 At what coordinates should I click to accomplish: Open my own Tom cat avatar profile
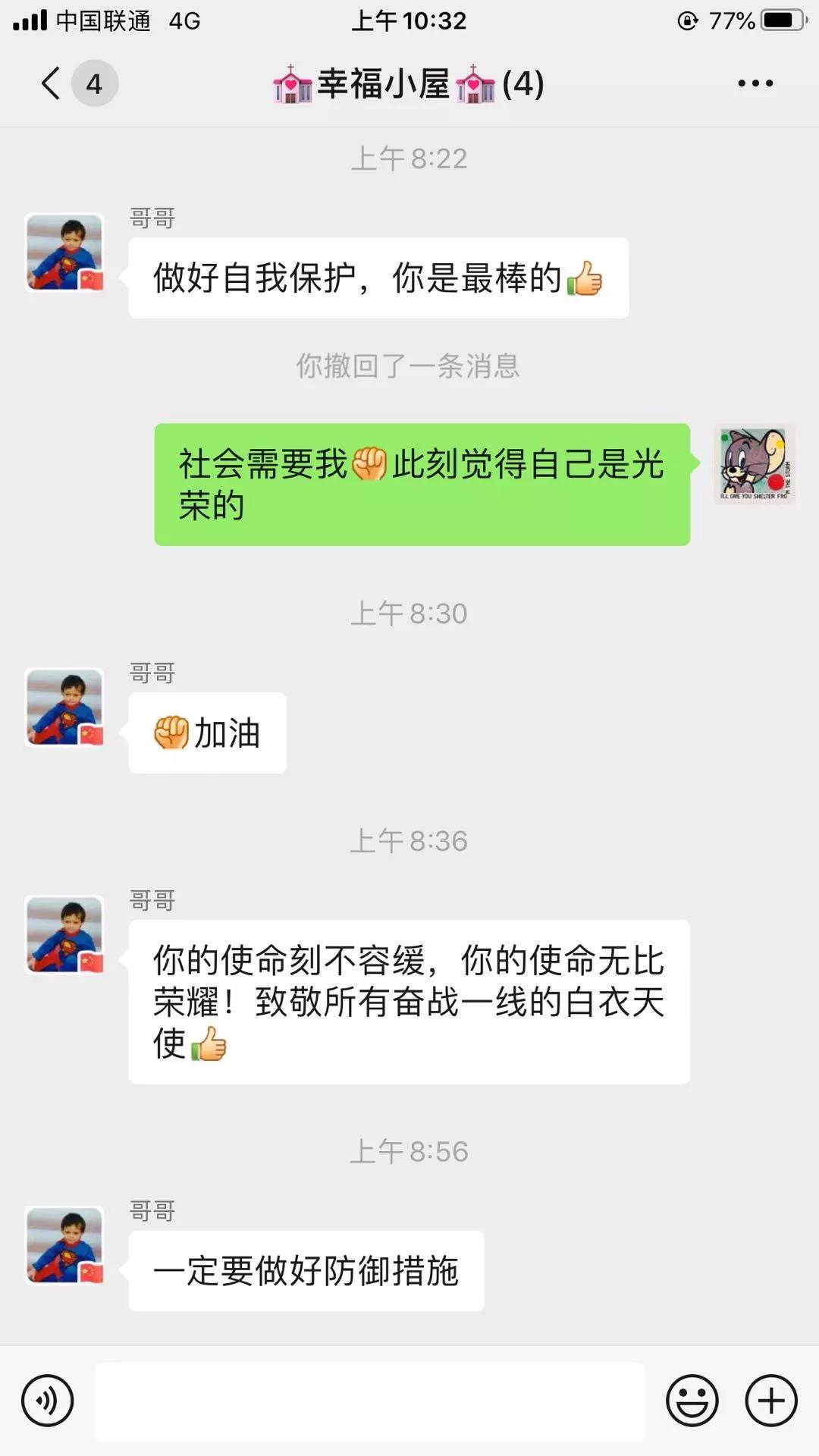755,464
